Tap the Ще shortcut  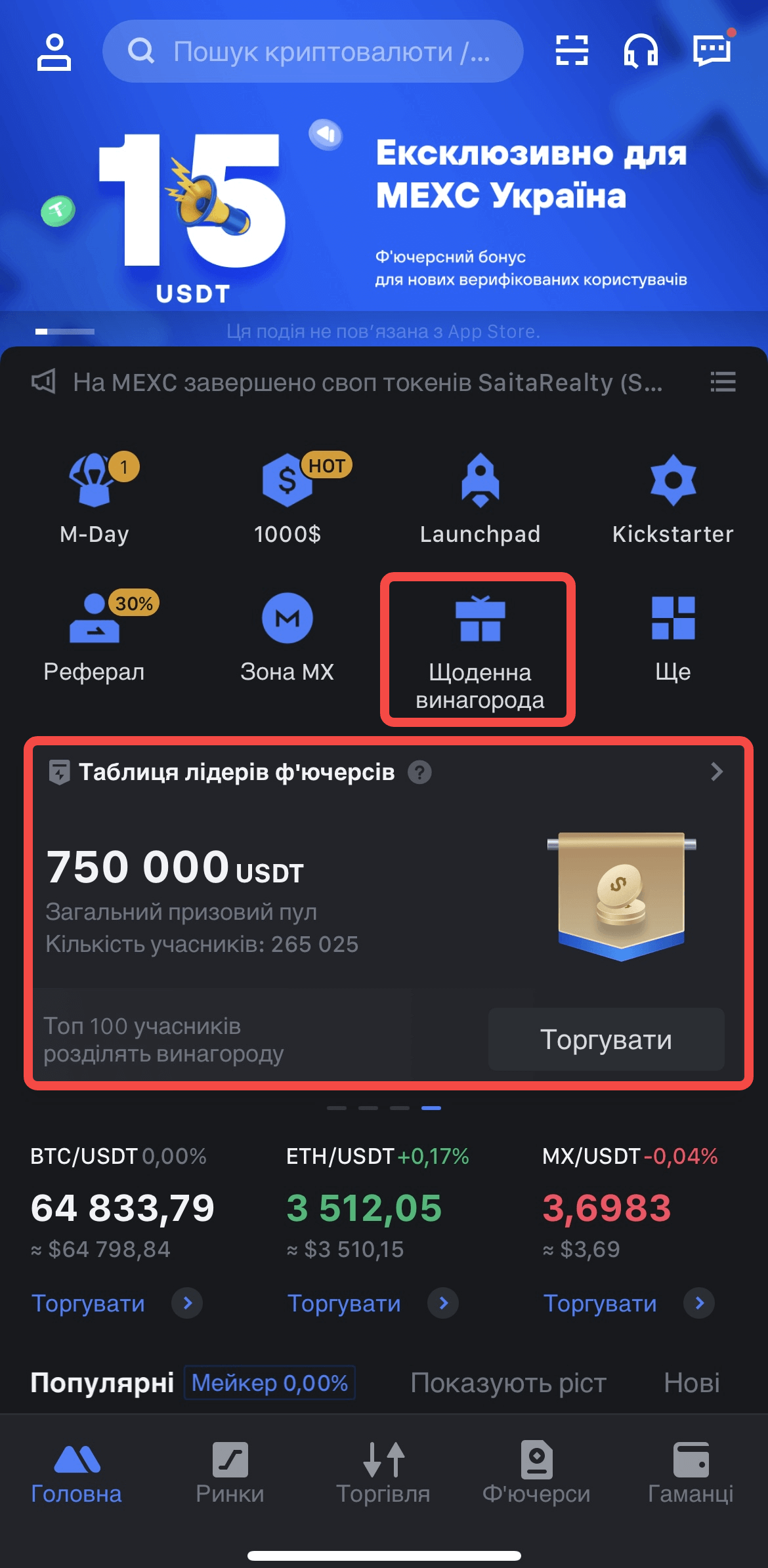(673, 636)
